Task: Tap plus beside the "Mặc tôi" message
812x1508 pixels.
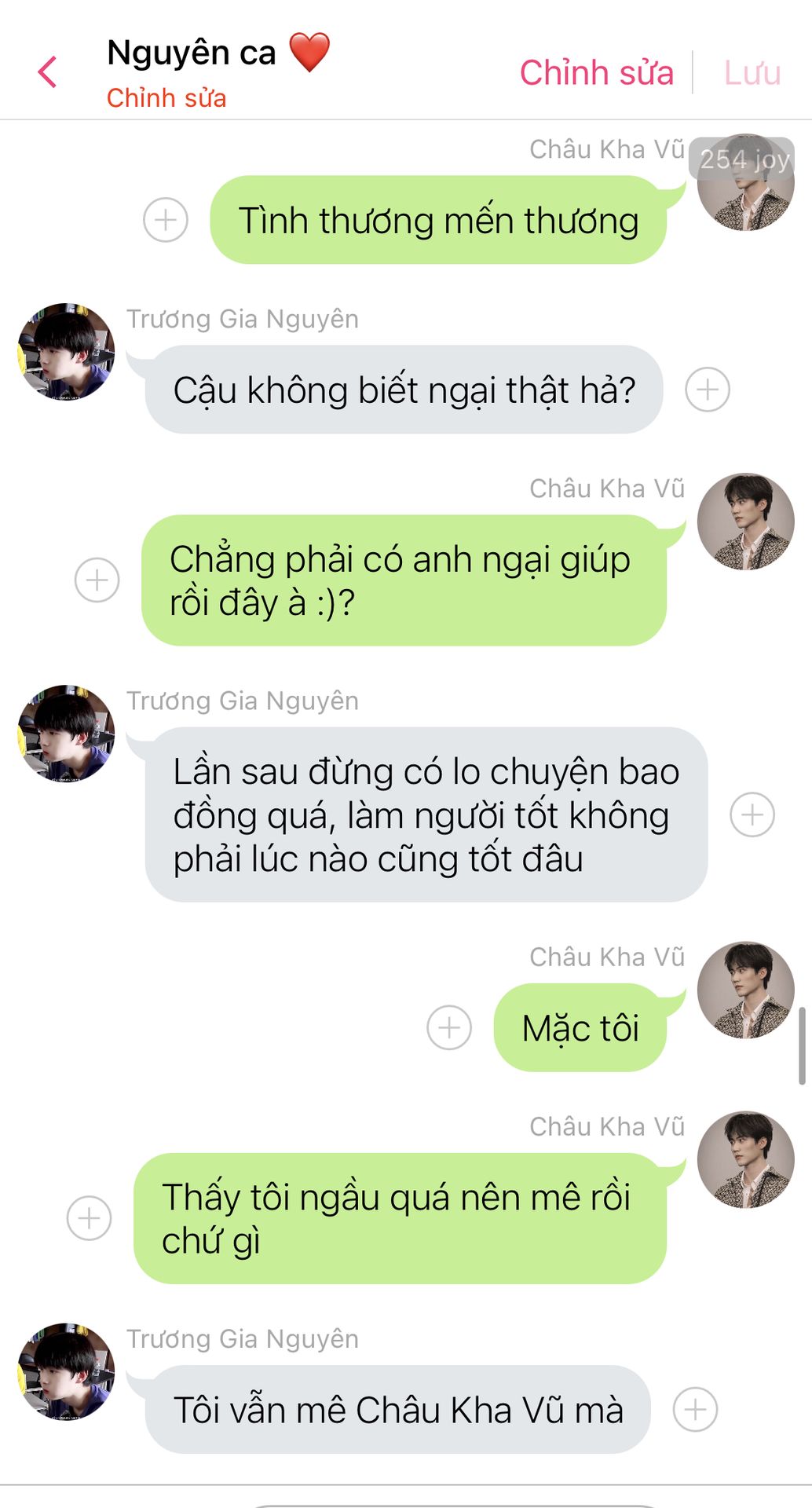Action: [449, 1027]
